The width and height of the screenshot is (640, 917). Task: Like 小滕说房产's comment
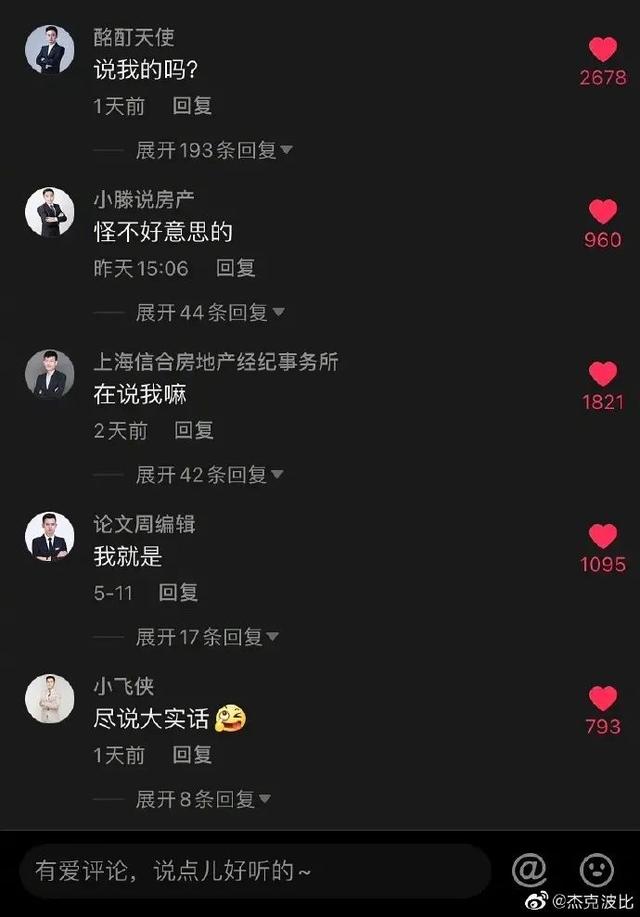point(603,212)
